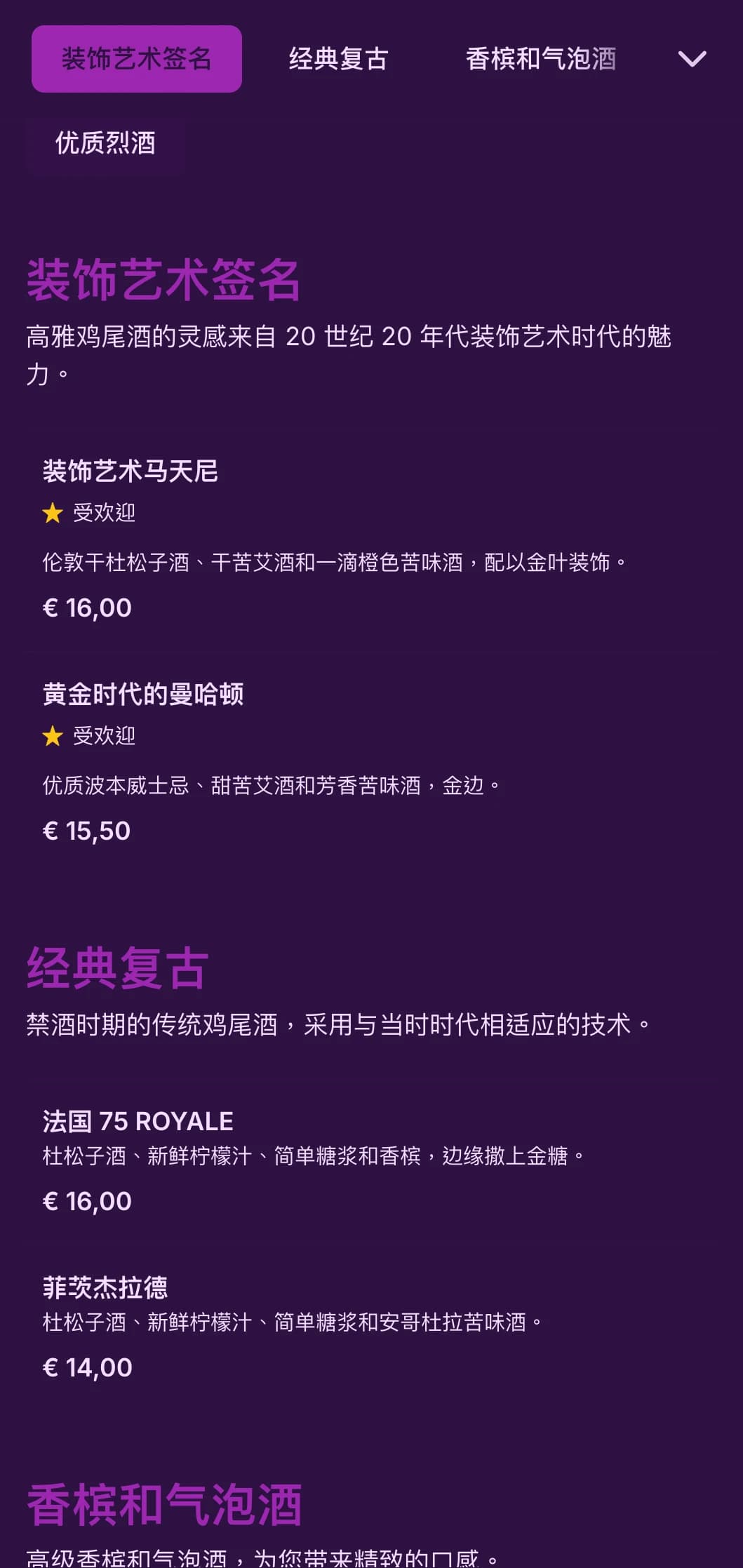Select the 装饰艺术签名 category tab
The width and height of the screenshot is (743, 1568).
click(137, 59)
